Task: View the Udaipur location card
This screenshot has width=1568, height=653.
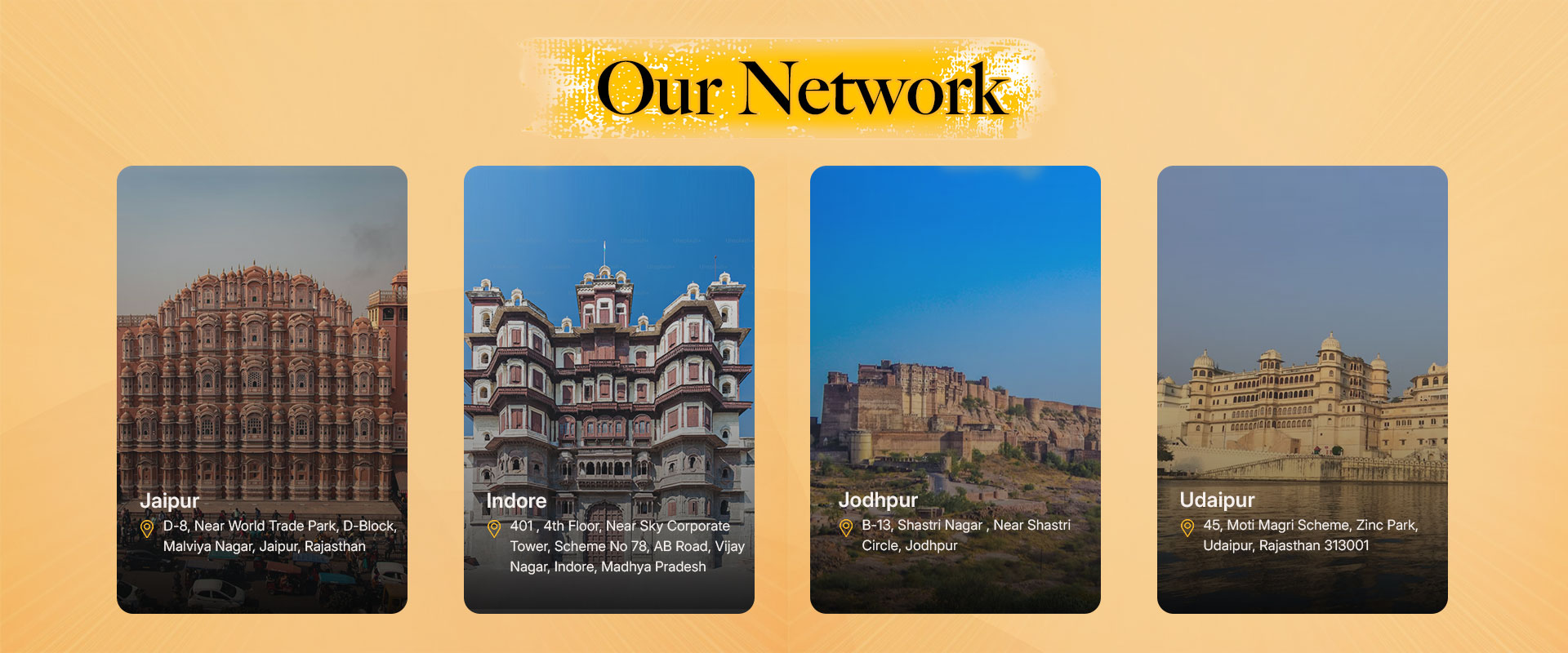Action: (x=1302, y=389)
